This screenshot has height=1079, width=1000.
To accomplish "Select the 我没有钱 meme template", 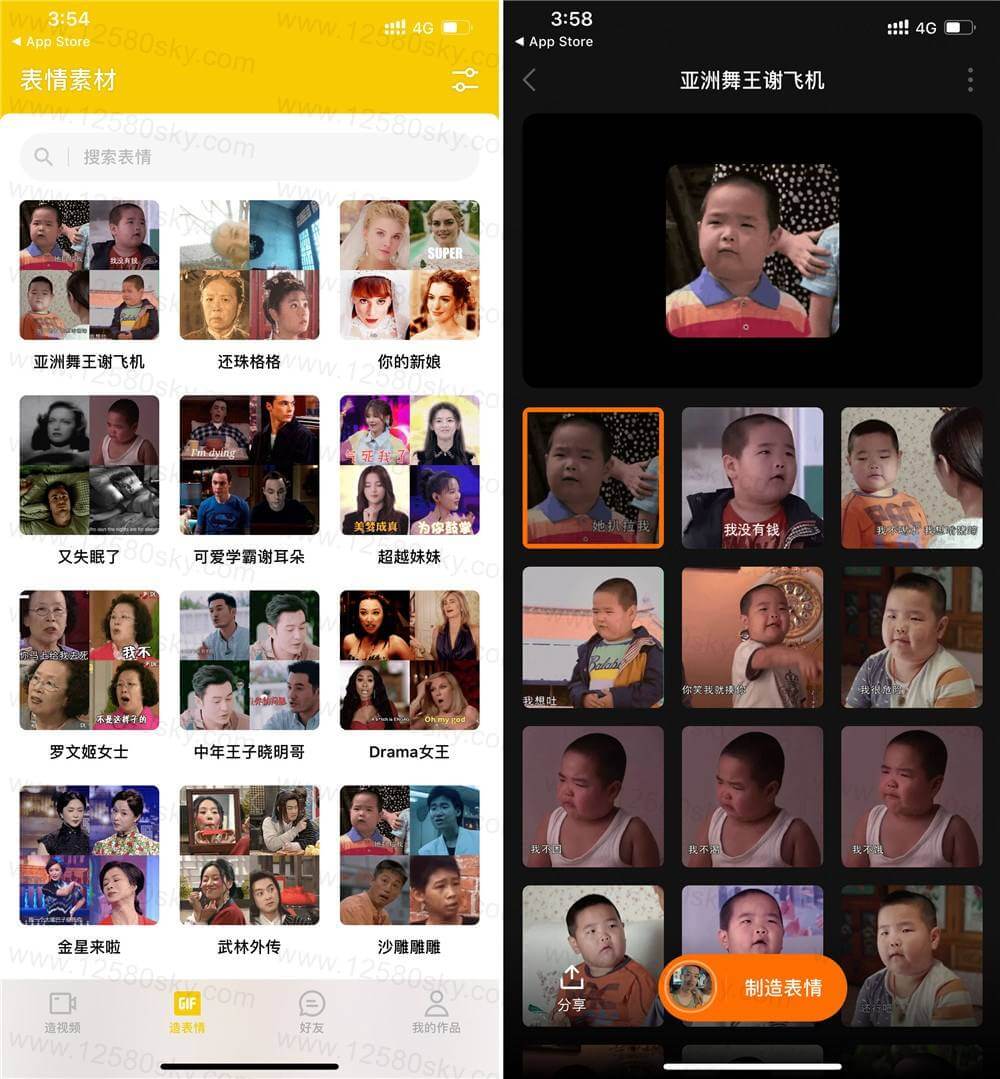I will (x=752, y=478).
